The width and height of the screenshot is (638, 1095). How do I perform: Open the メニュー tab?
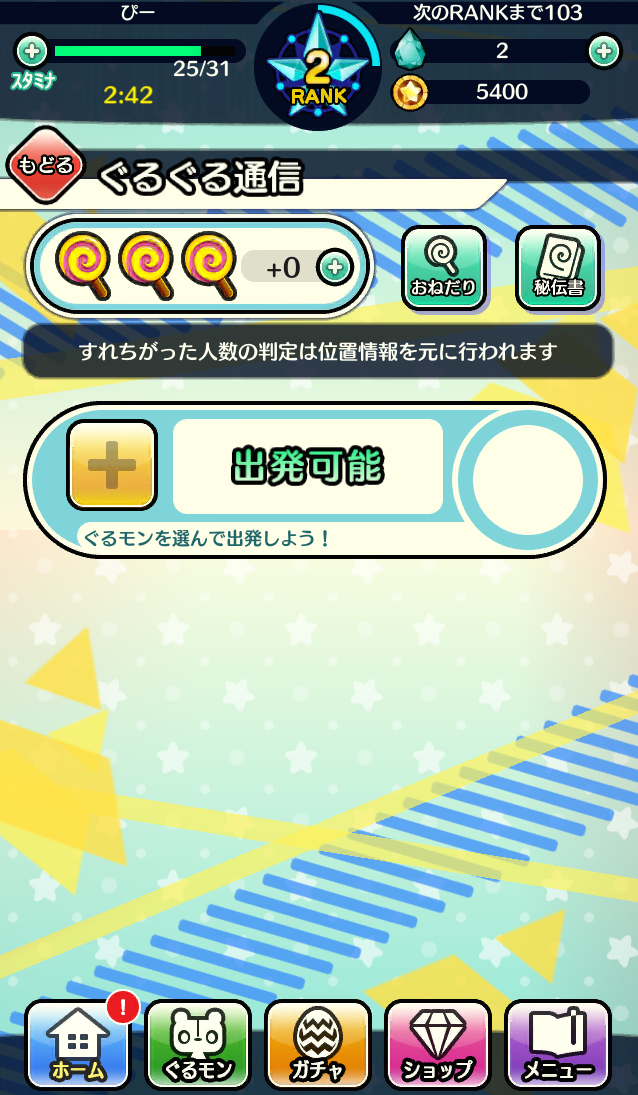[x=558, y=1045]
